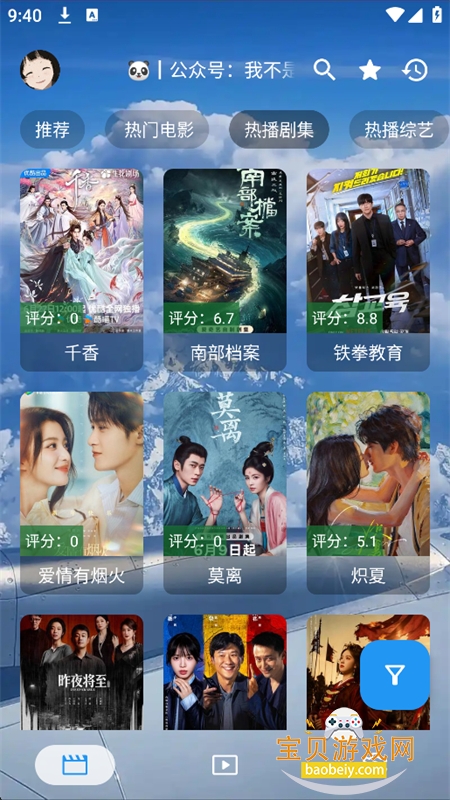Open watch history clock icon
The height and width of the screenshot is (800, 450).
415,69
